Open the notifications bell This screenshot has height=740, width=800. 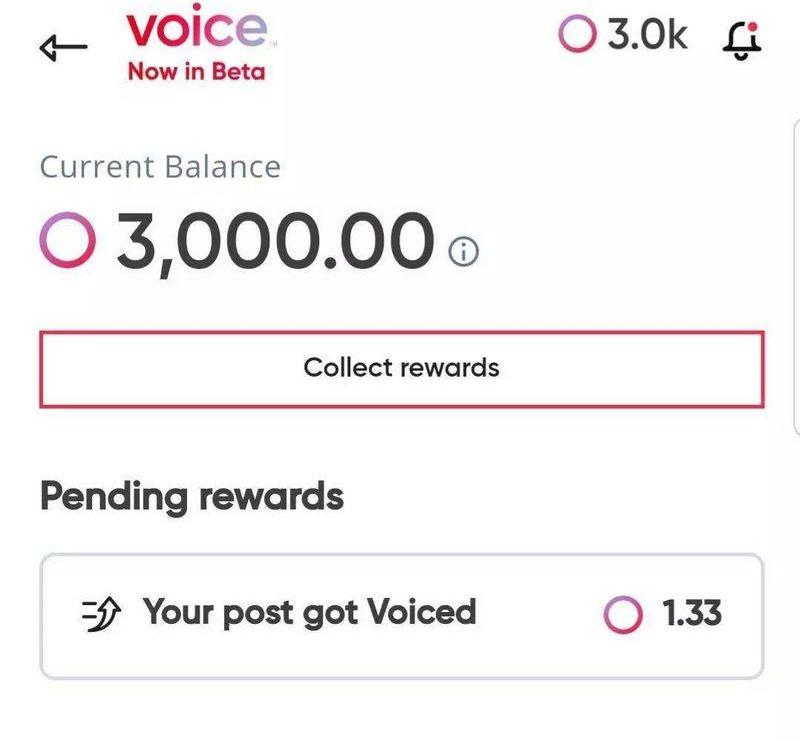[740, 40]
